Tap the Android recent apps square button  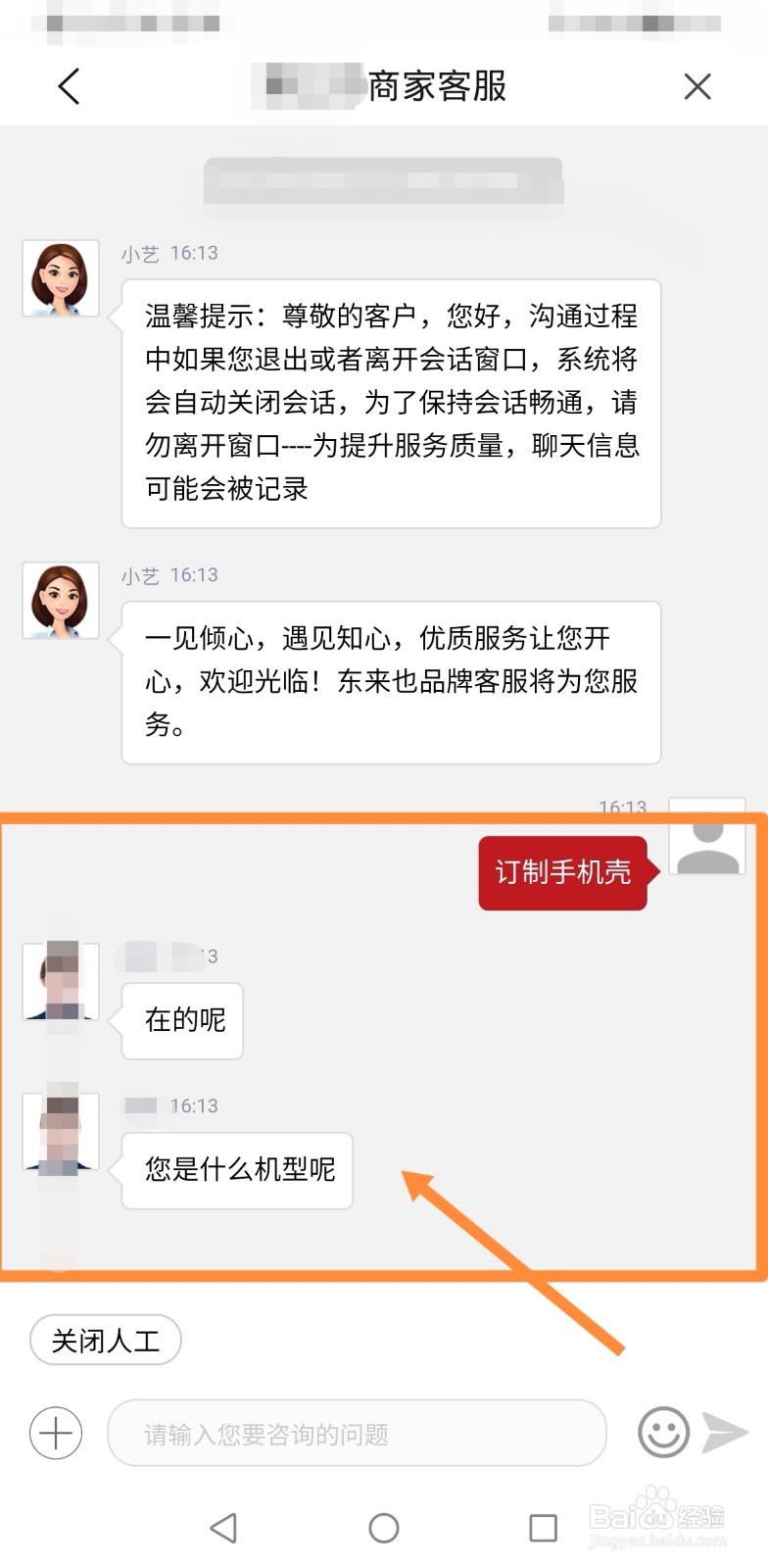coord(542,1527)
